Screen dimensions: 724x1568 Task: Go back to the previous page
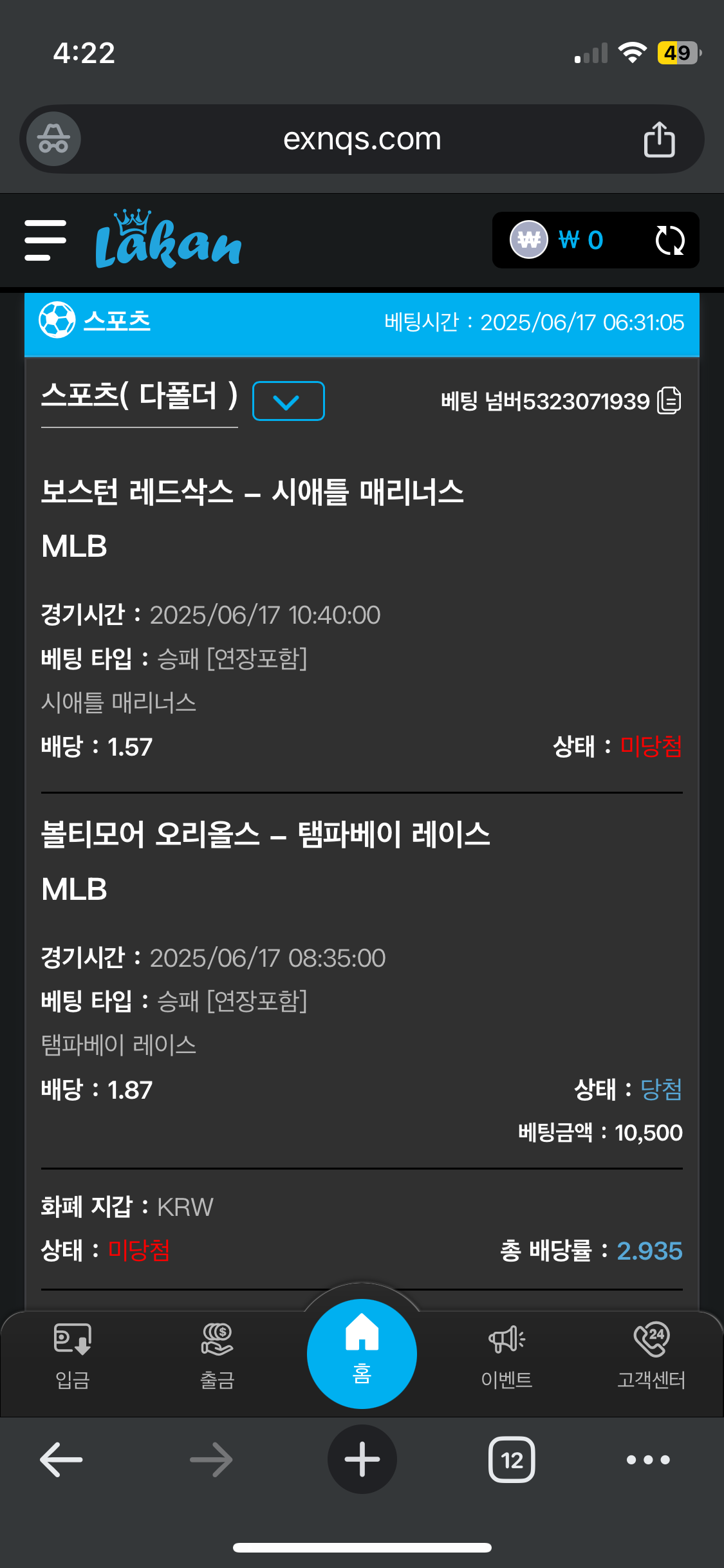click(61, 1460)
